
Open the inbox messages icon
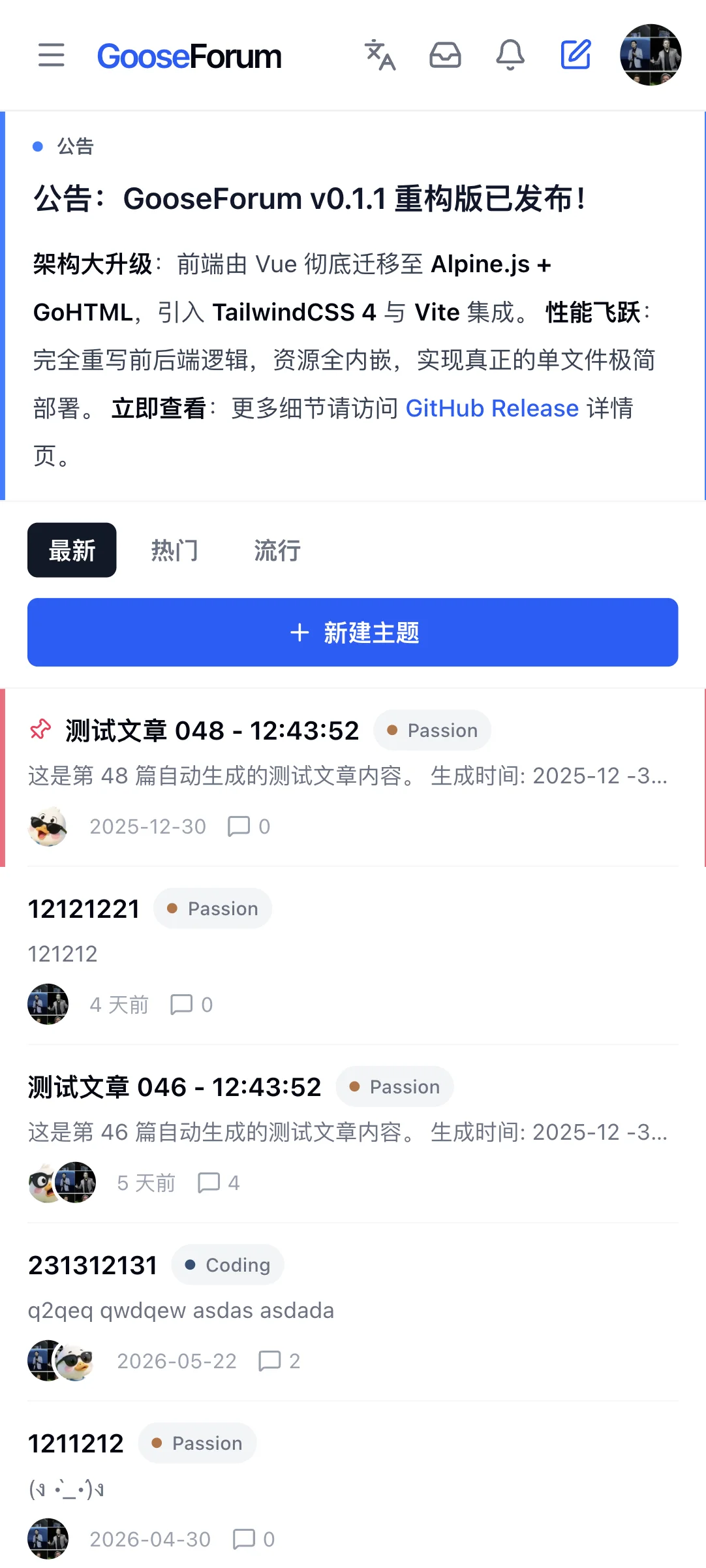445,55
